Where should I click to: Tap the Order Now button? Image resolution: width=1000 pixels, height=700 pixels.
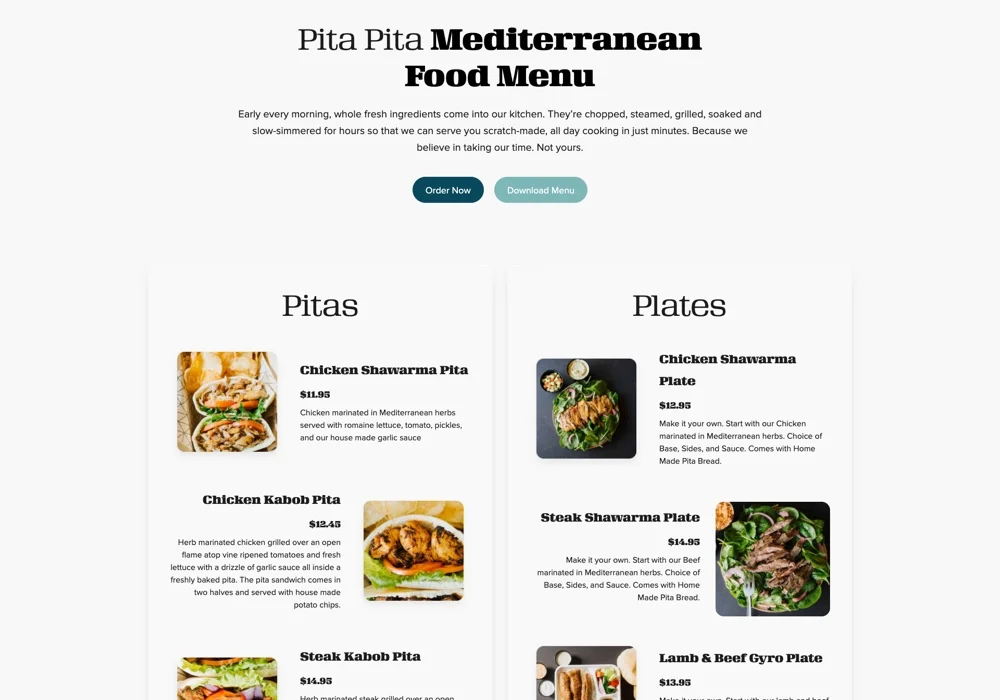448,190
